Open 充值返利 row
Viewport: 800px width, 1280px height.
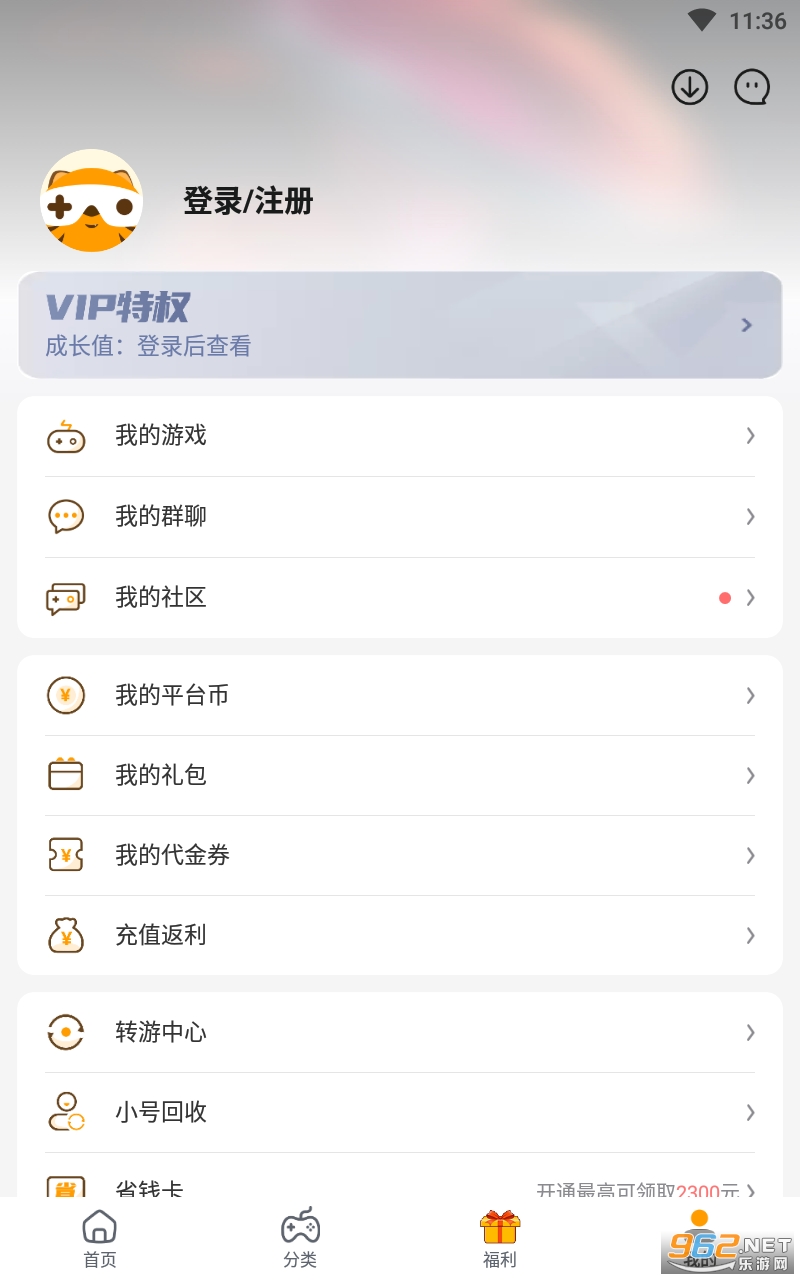[x=400, y=935]
